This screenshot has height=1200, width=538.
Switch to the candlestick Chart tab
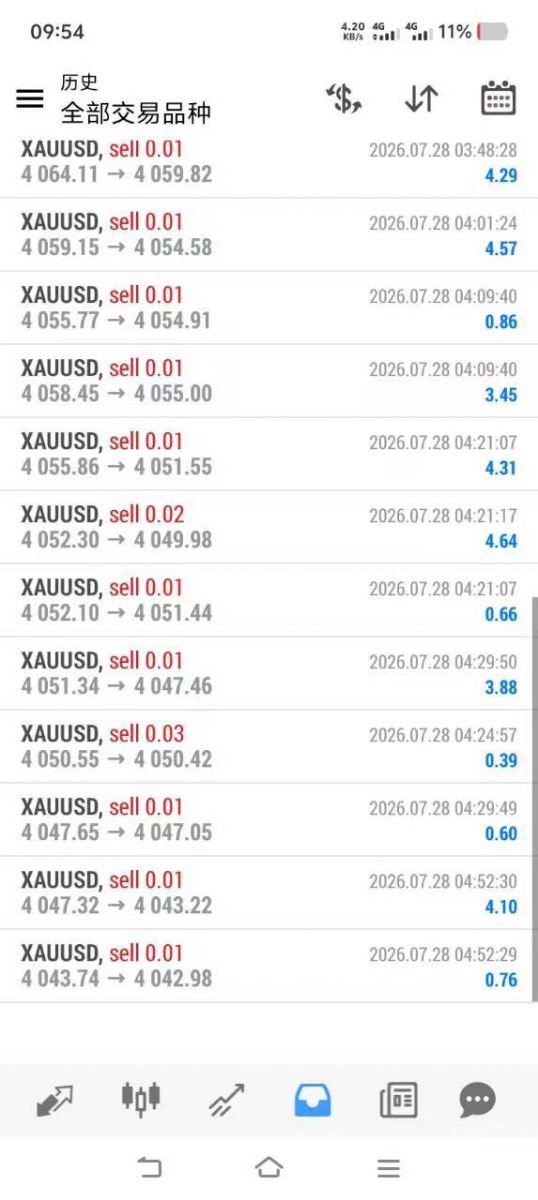click(141, 1100)
